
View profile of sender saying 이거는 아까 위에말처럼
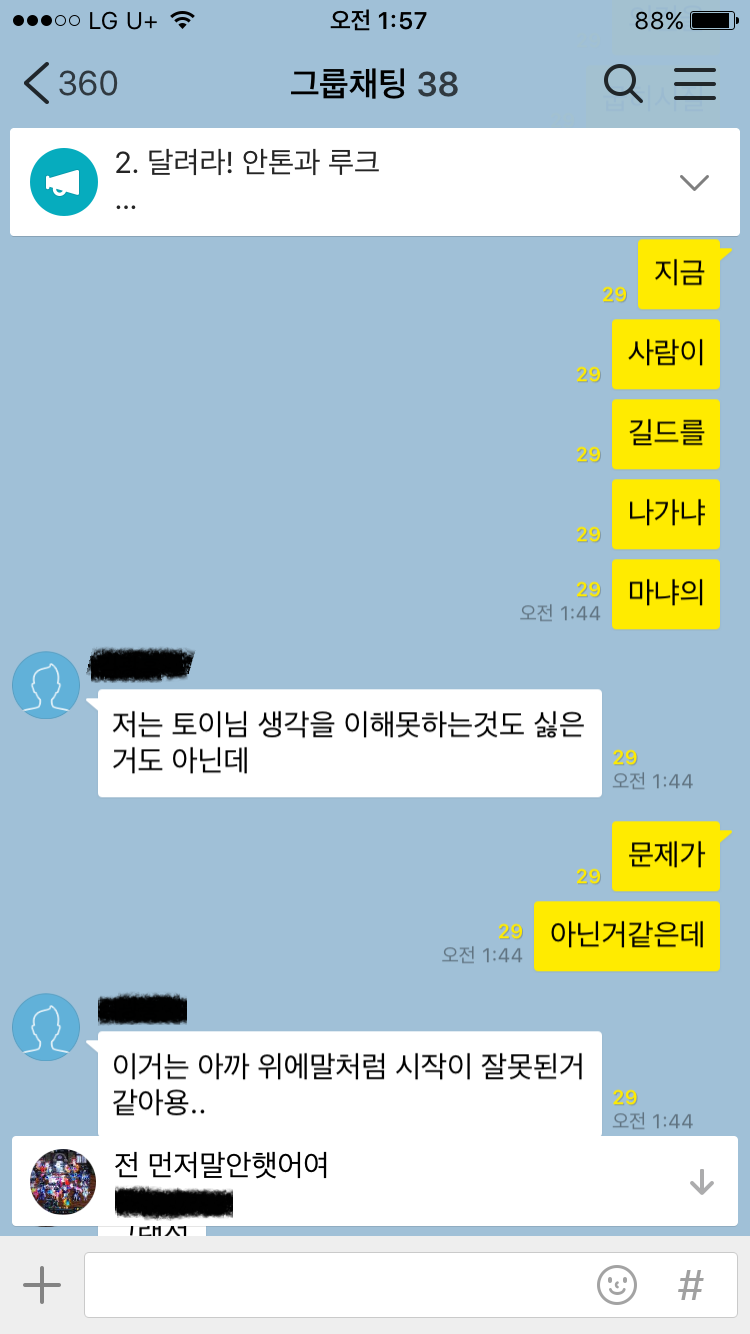click(x=46, y=1027)
